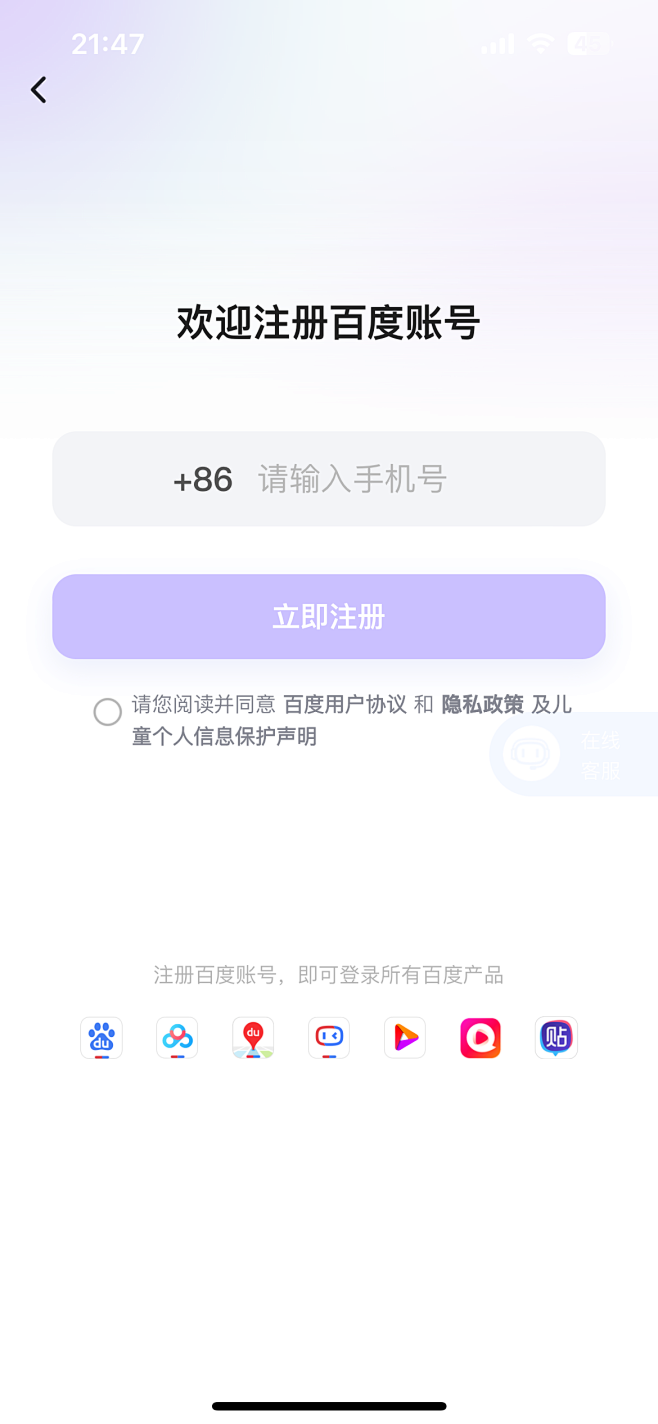Open the 在线客服 floating button
This screenshot has height=1424, width=658.
(574, 754)
